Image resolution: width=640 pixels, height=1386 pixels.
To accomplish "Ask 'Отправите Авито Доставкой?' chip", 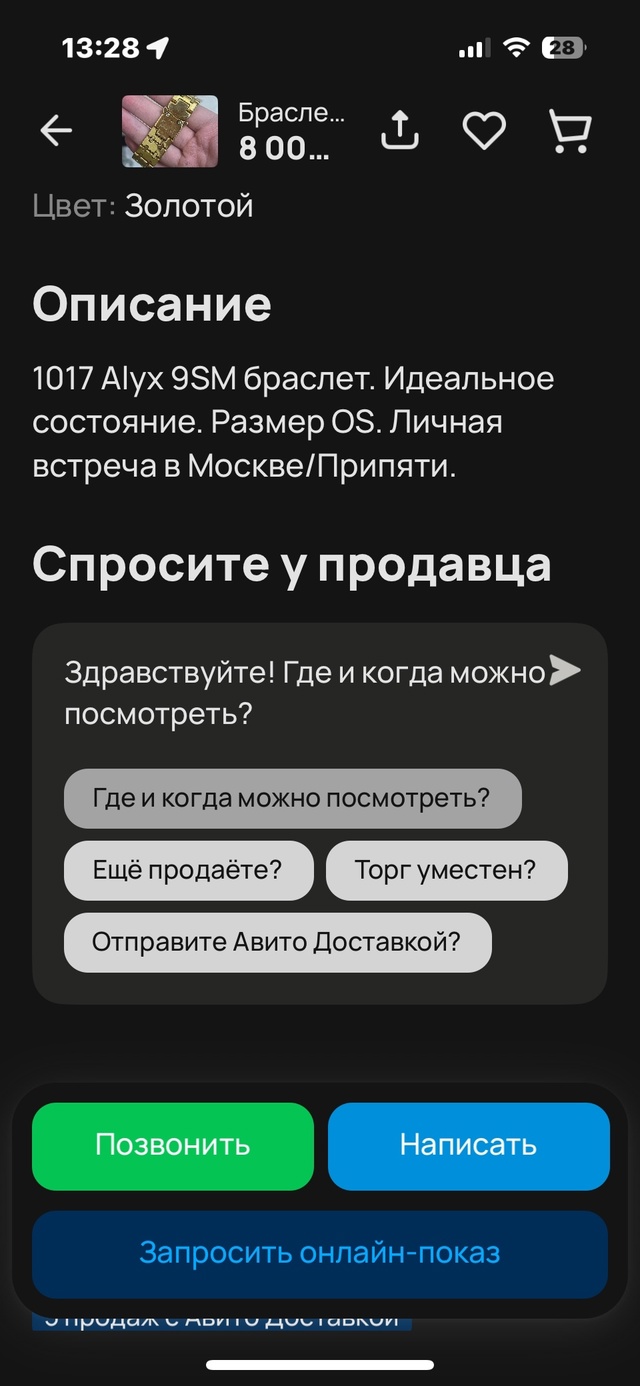I will pos(277,942).
